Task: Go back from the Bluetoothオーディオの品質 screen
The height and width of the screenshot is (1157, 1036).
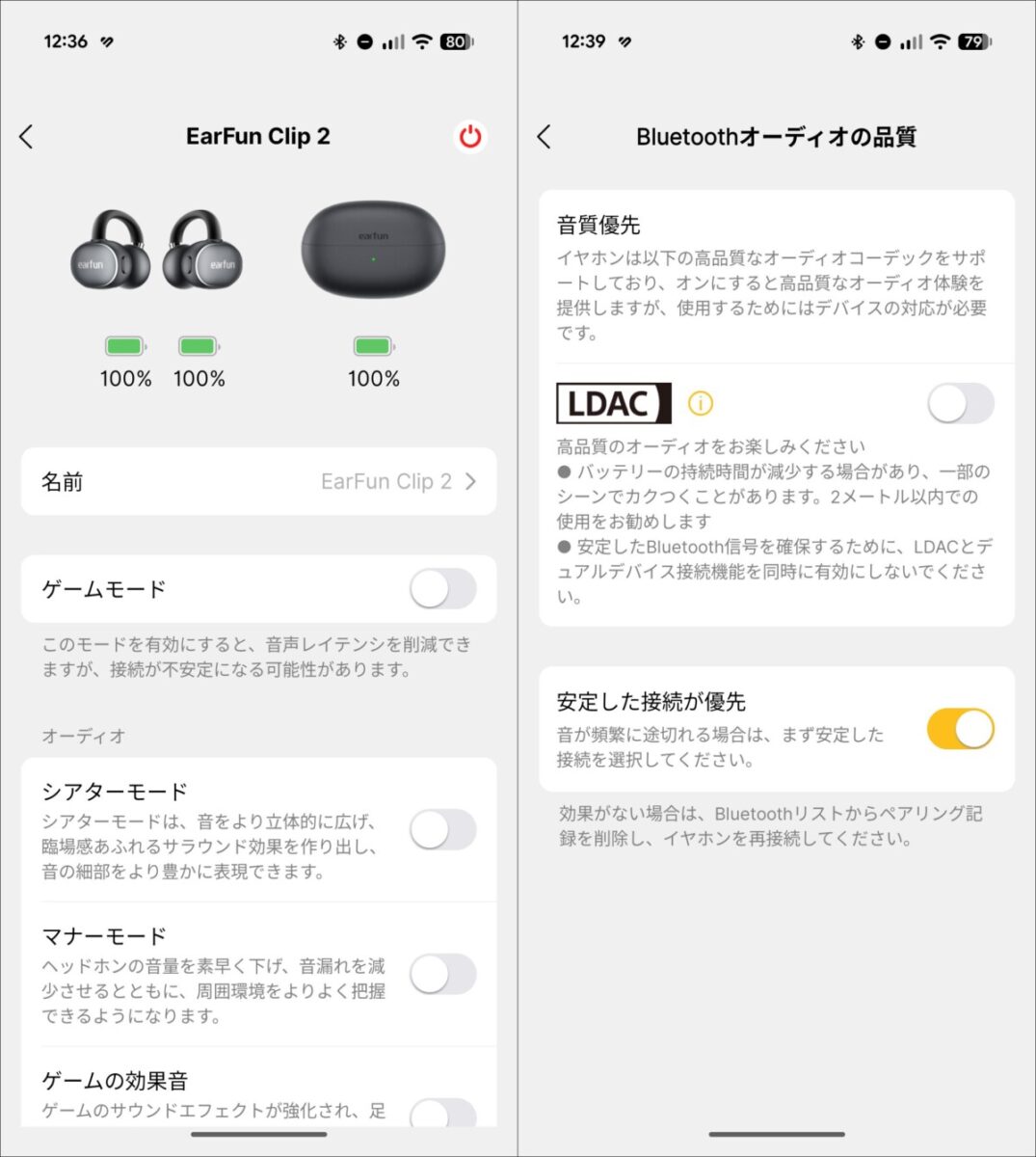Action: pos(545,137)
